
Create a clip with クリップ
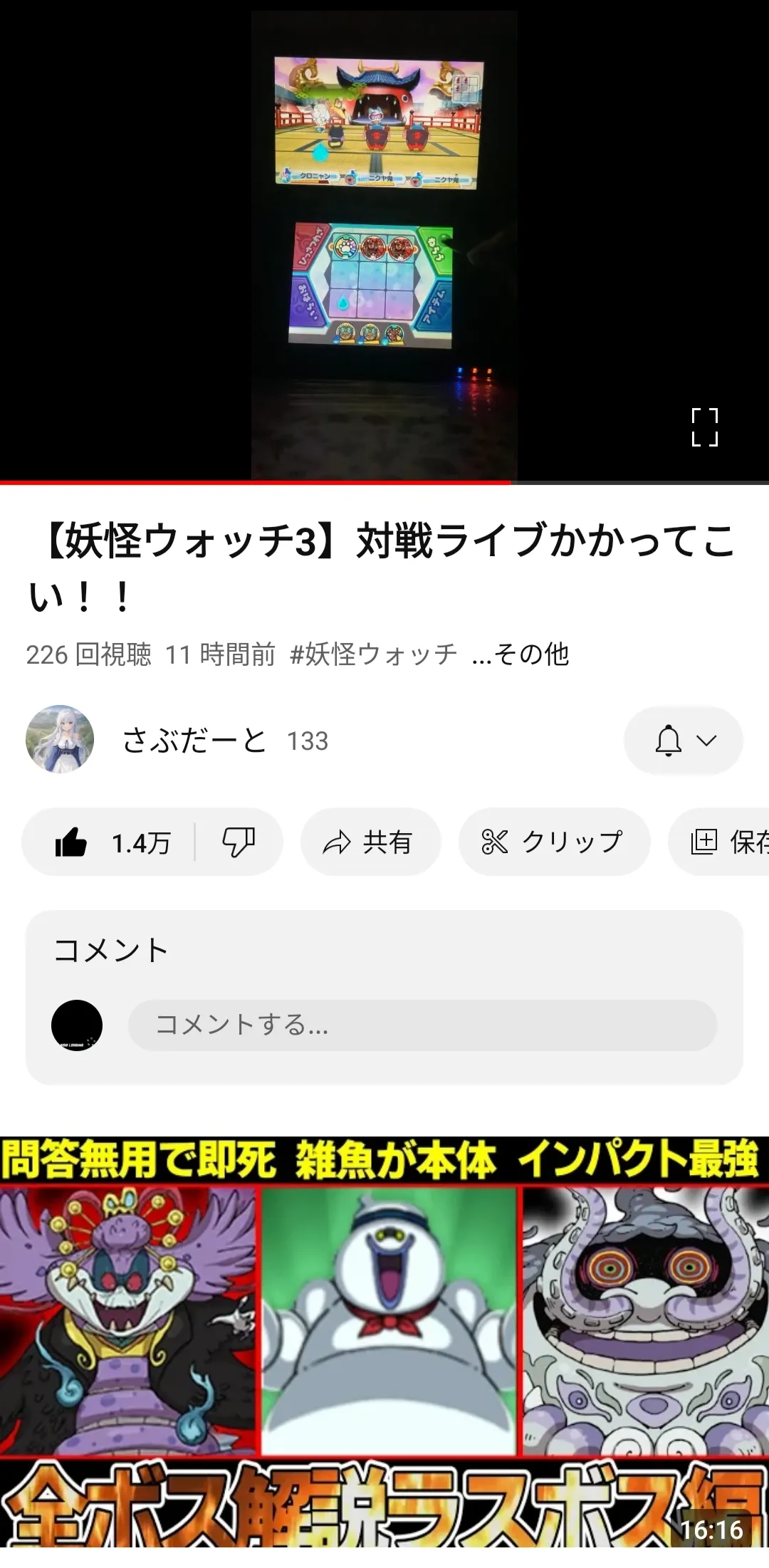click(554, 842)
